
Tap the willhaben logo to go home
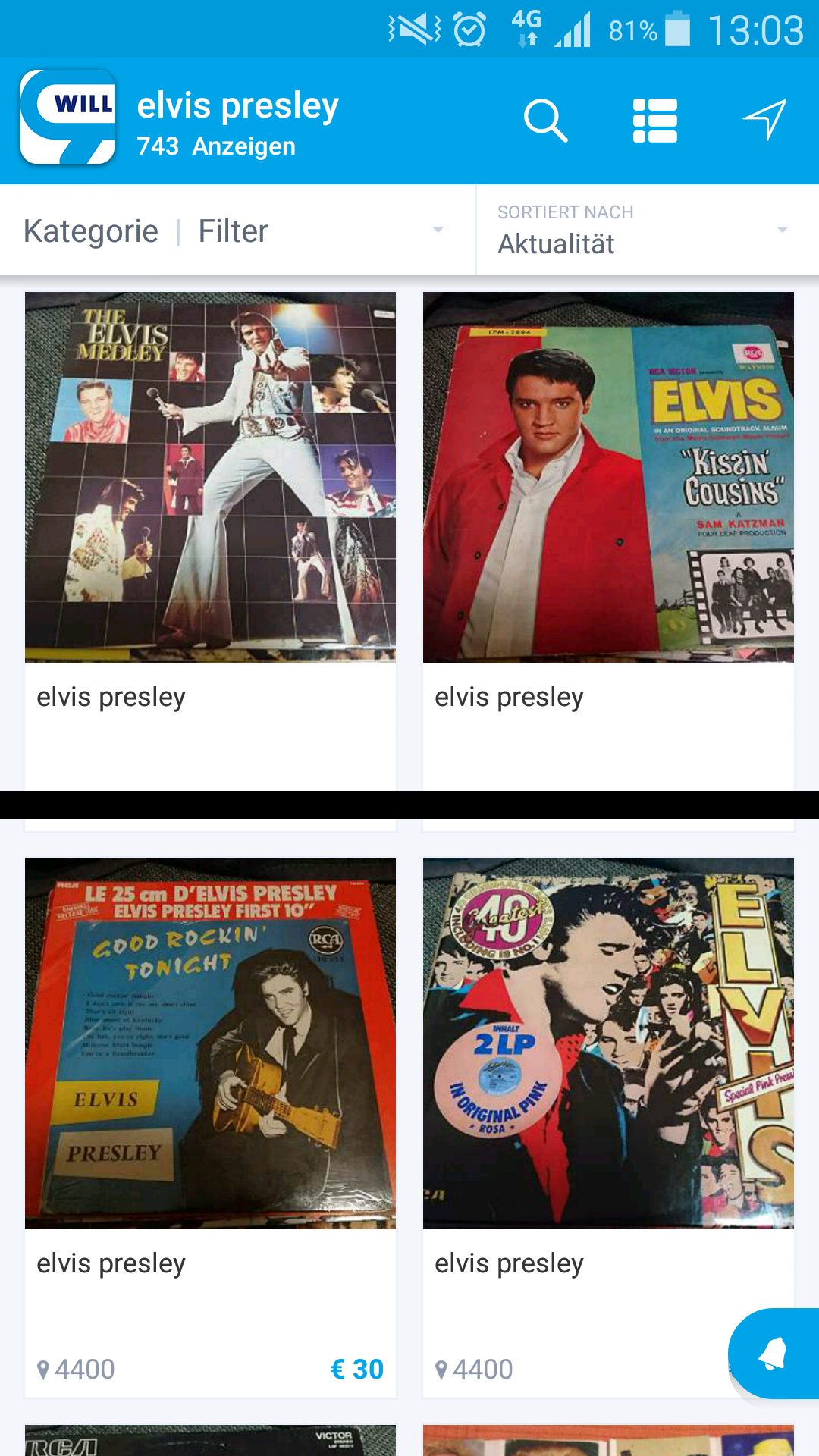pos(68,118)
